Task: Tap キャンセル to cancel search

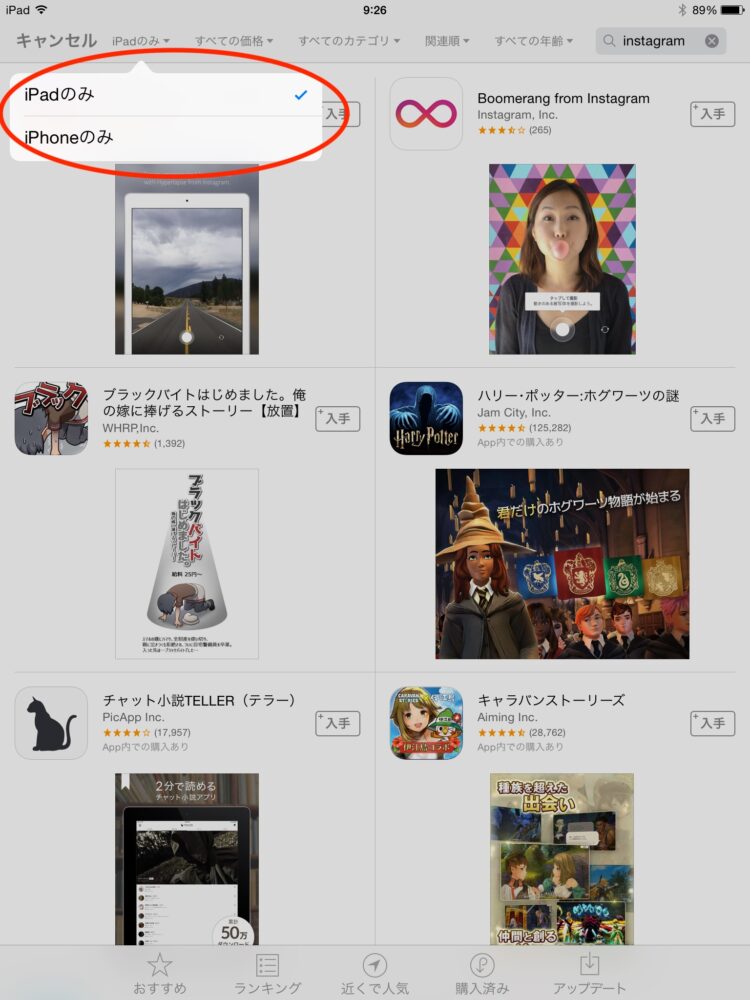Action: [x=56, y=41]
